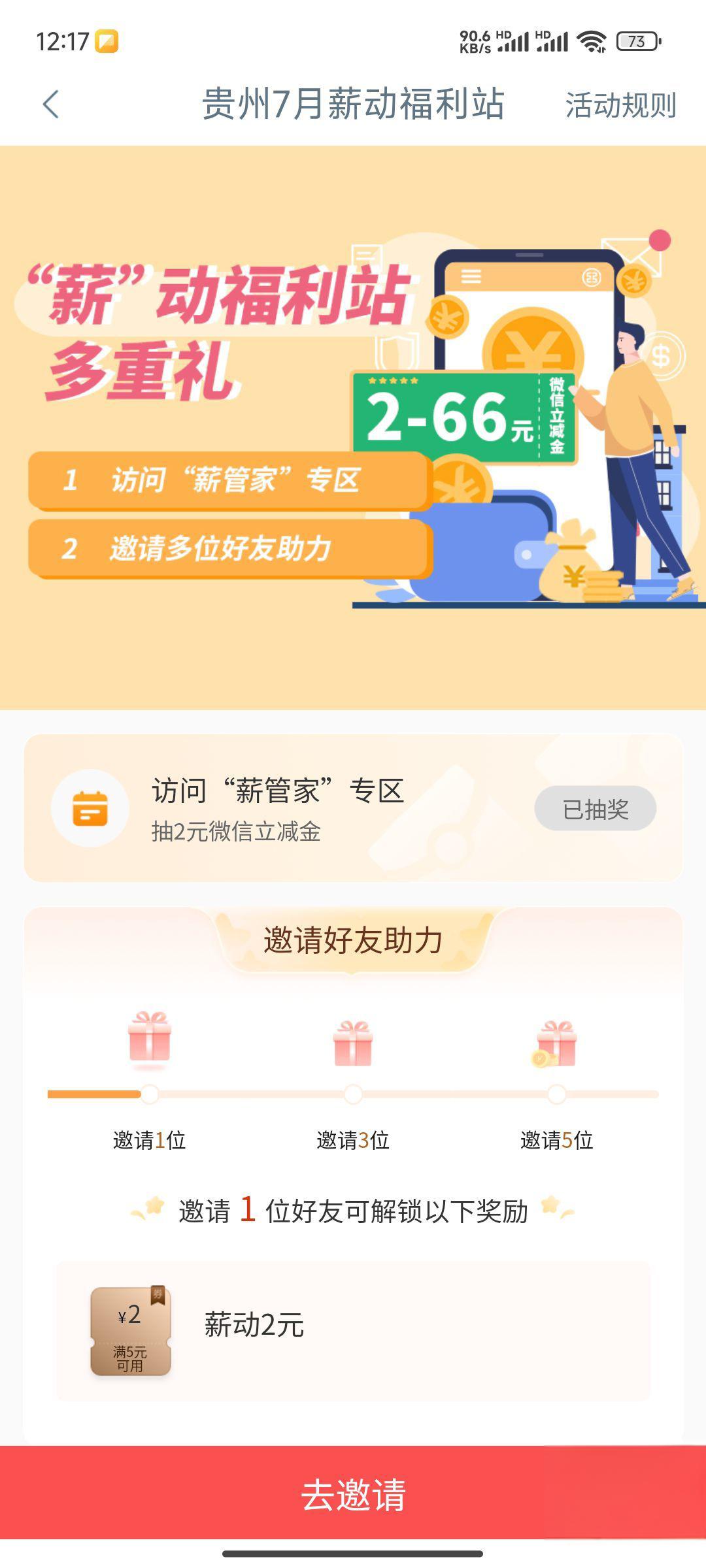Open the 薪动2元 coupon reward
Image resolution: width=706 pixels, height=1568 pixels.
click(x=353, y=1331)
